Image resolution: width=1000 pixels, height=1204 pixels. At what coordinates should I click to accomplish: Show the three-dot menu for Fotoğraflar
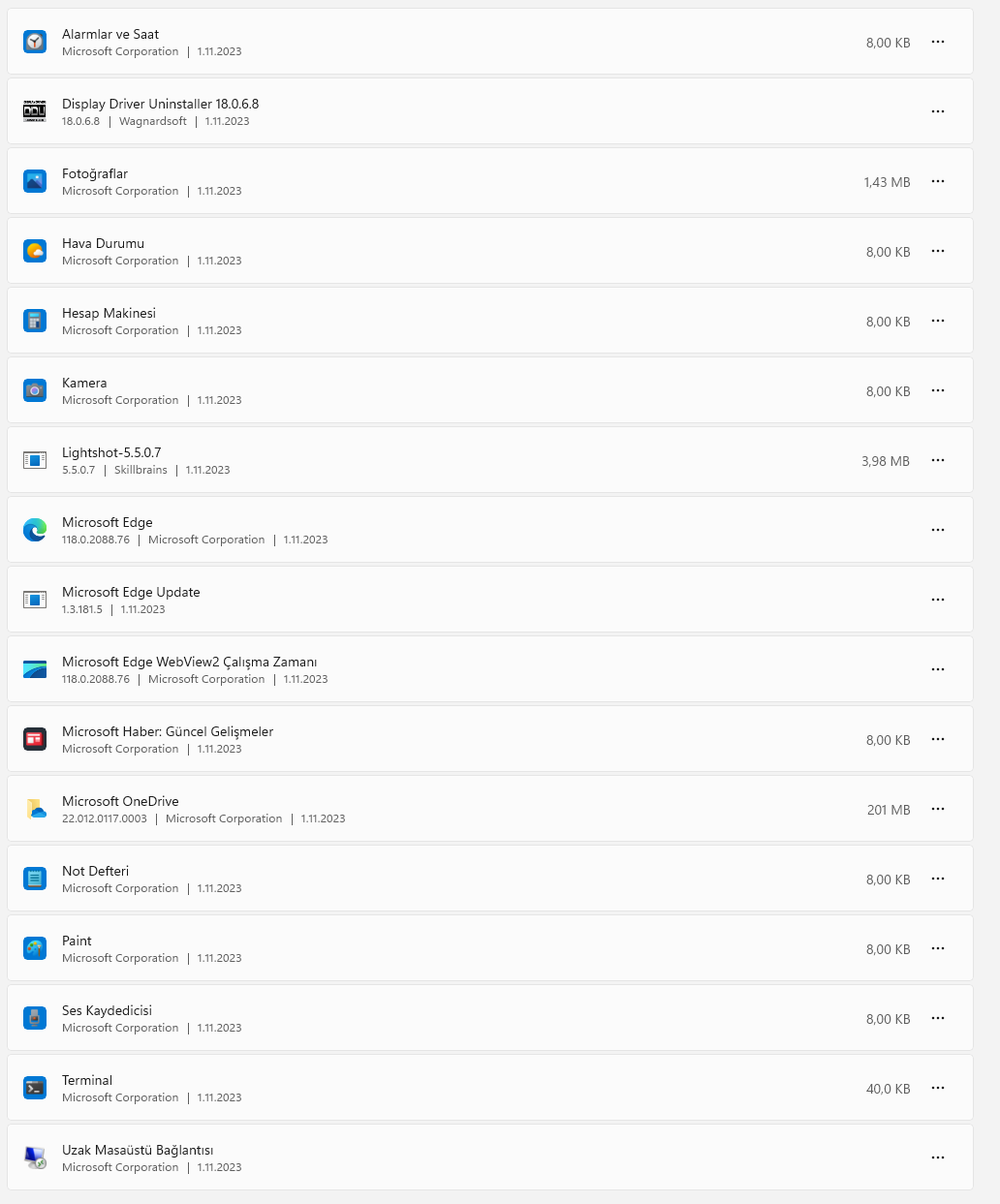pyautogui.click(x=937, y=181)
